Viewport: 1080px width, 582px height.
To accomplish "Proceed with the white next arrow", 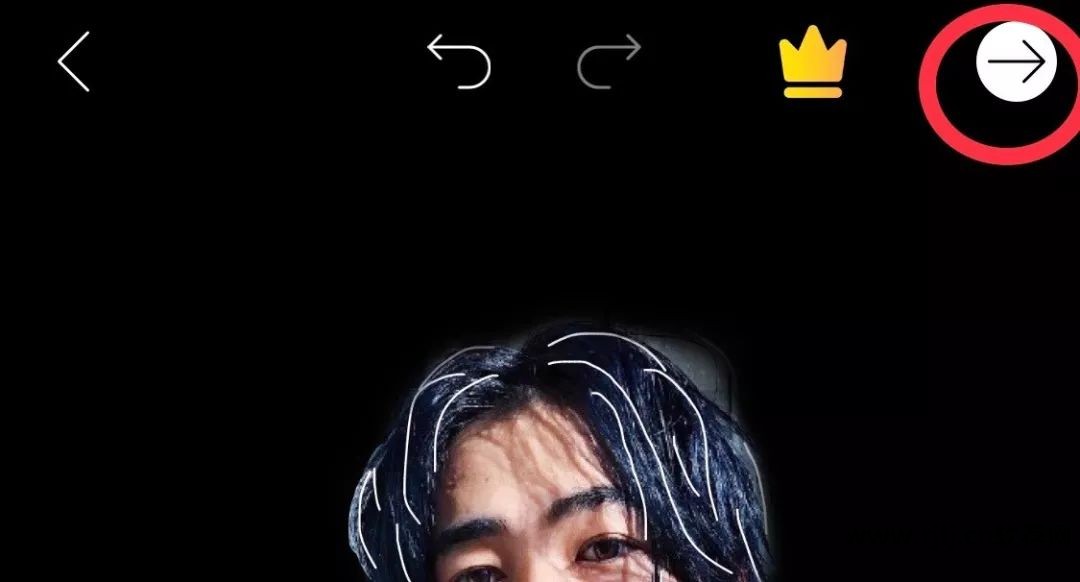I will (x=1016, y=62).
